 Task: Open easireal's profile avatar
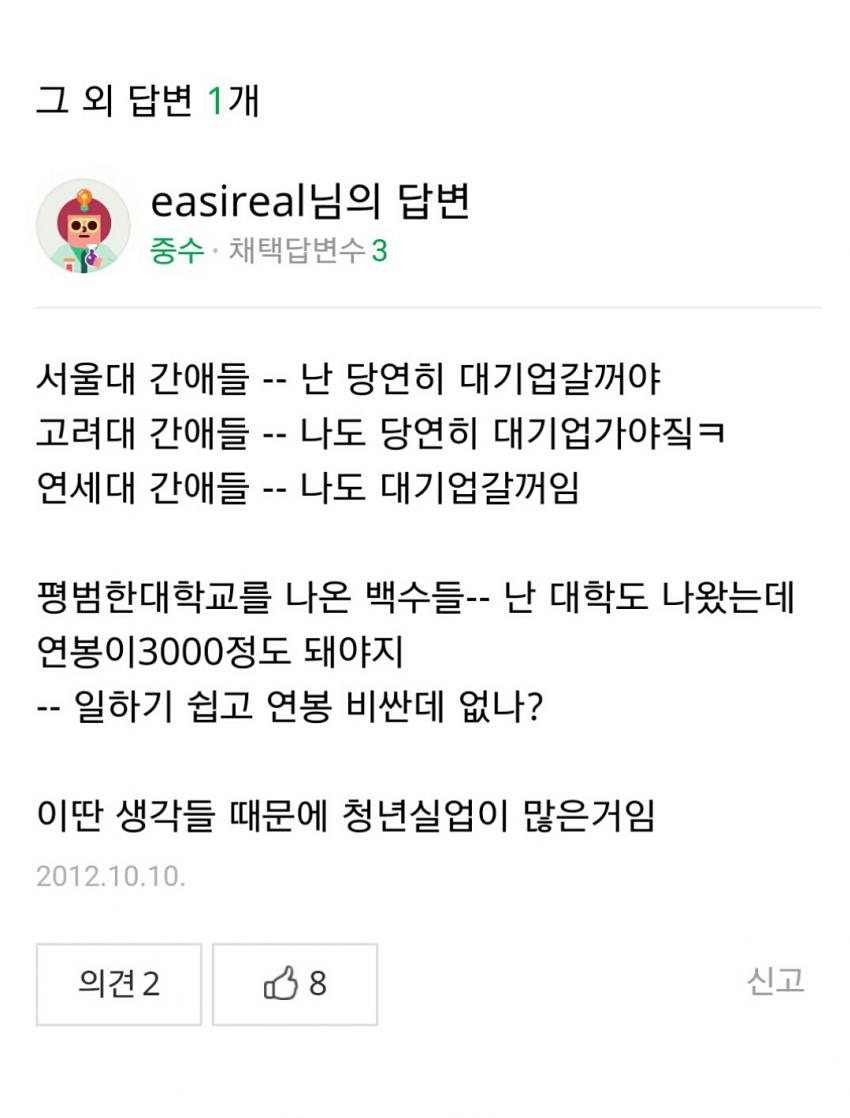pos(83,226)
